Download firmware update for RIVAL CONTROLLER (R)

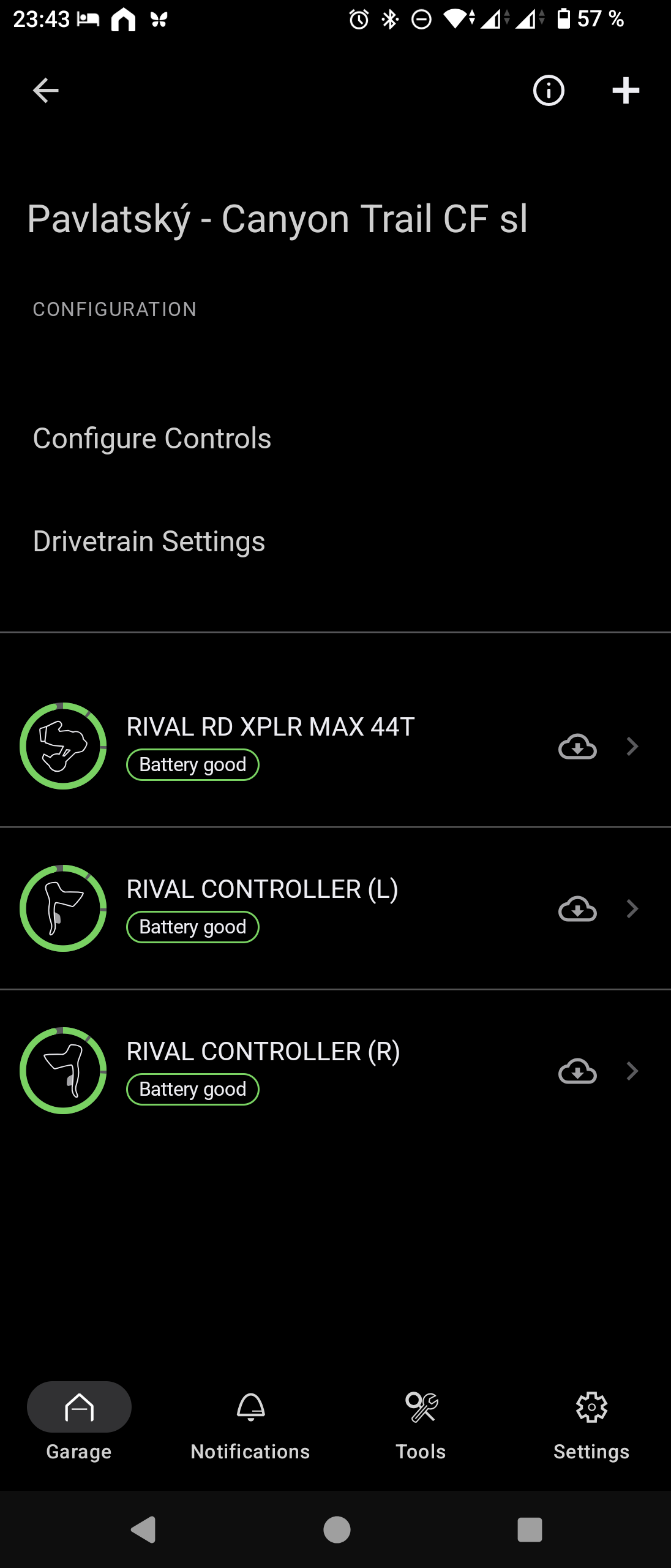(577, 1071)
